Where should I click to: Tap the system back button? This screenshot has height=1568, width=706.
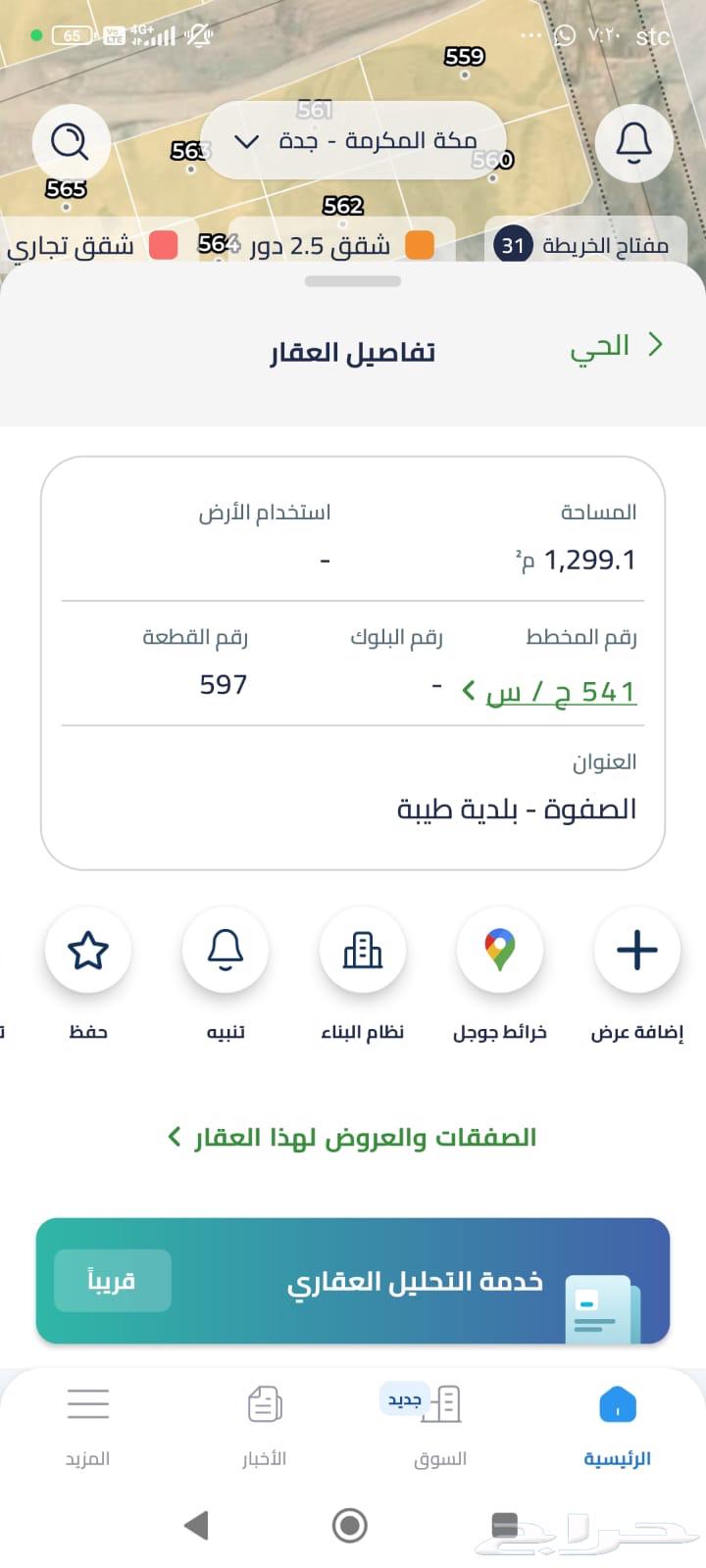(196, 1525)
